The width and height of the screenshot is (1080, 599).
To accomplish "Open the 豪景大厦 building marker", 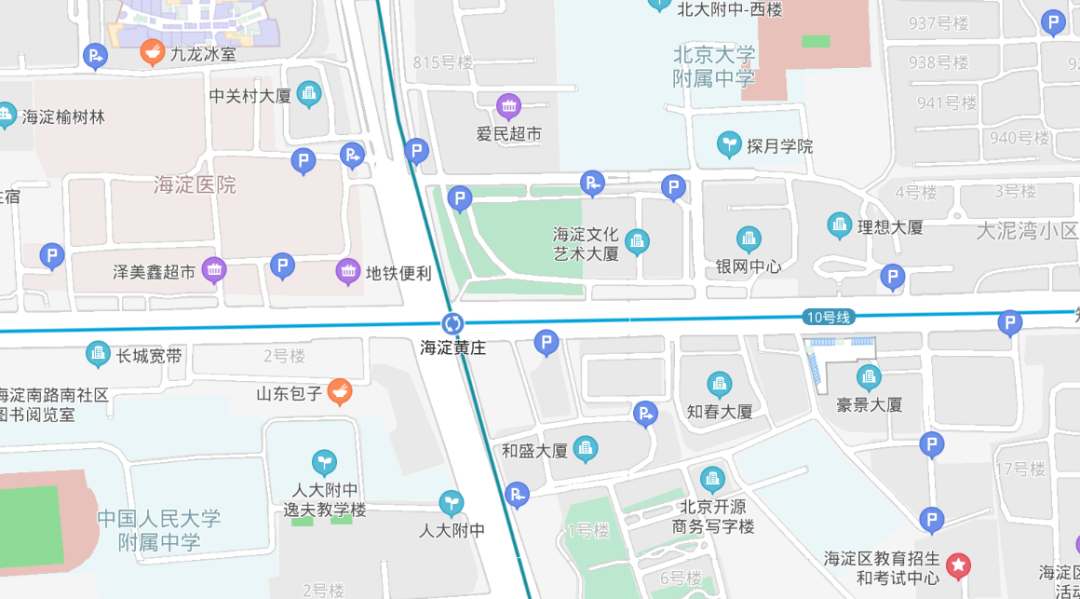I will (869, 378).
